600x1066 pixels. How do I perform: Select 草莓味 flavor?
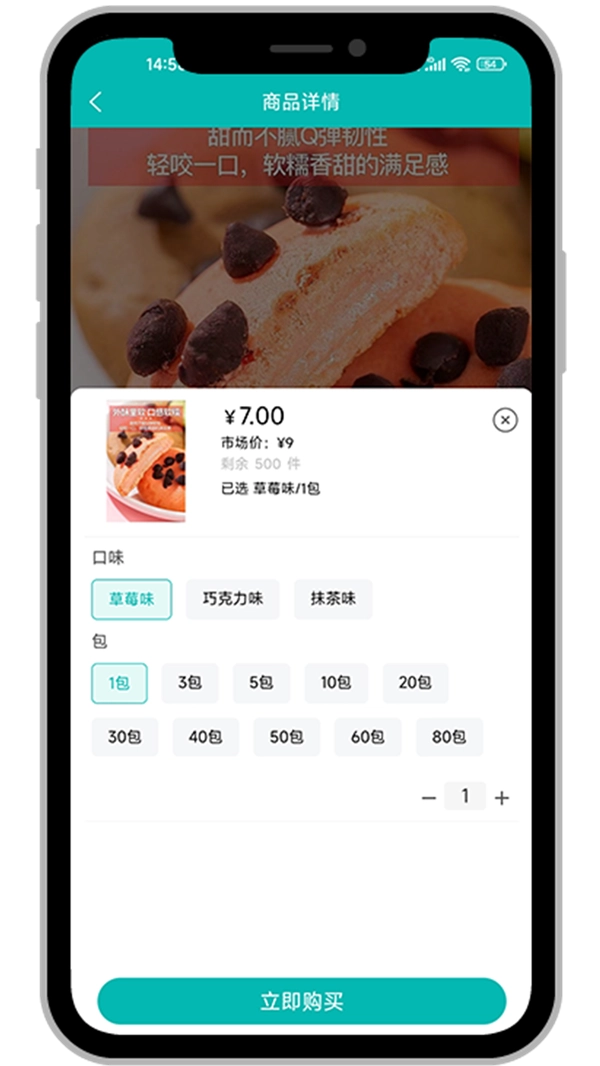pyautogui.click(x=132, y=599)
